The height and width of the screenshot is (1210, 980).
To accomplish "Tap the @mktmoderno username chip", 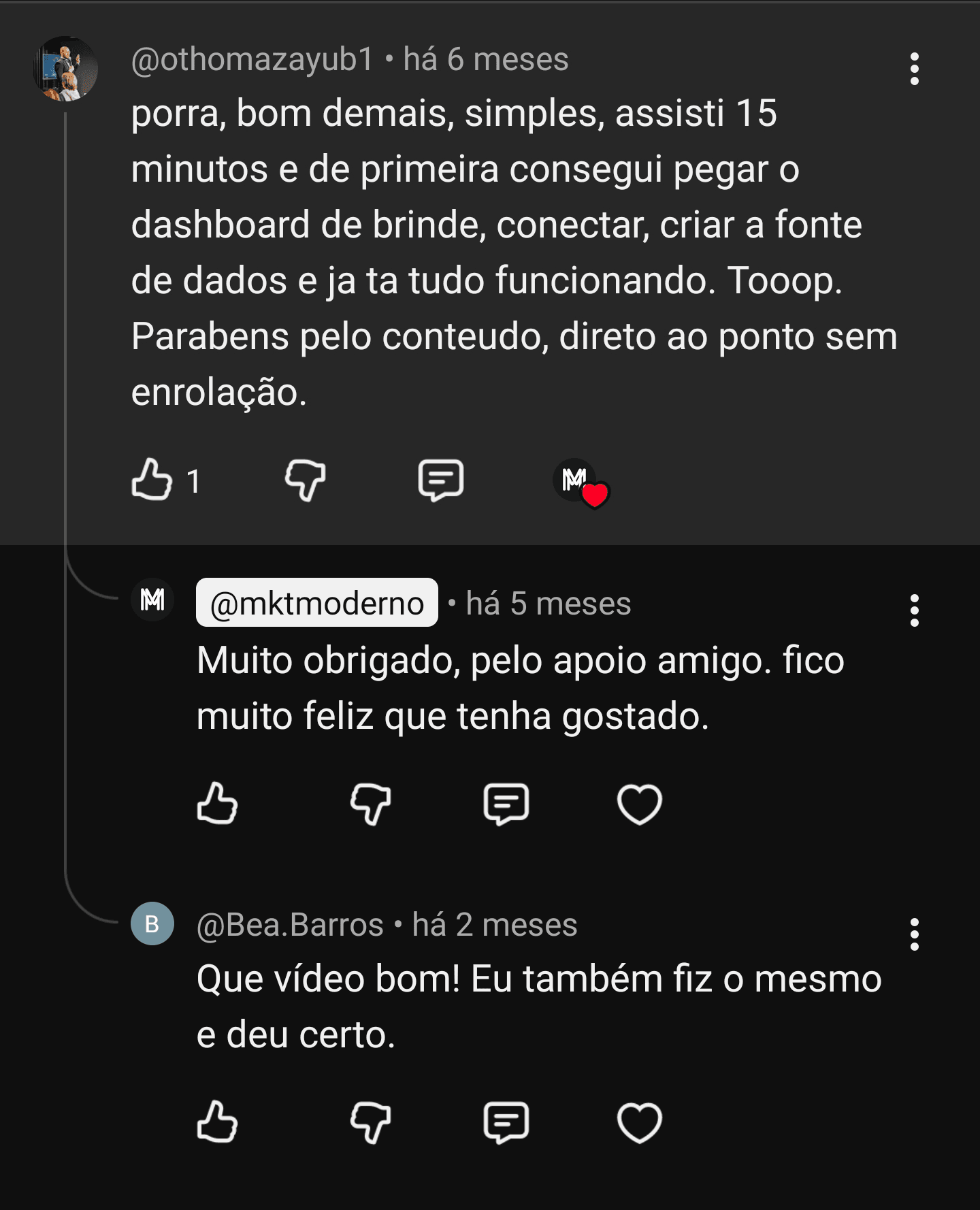I will (317, 603).
